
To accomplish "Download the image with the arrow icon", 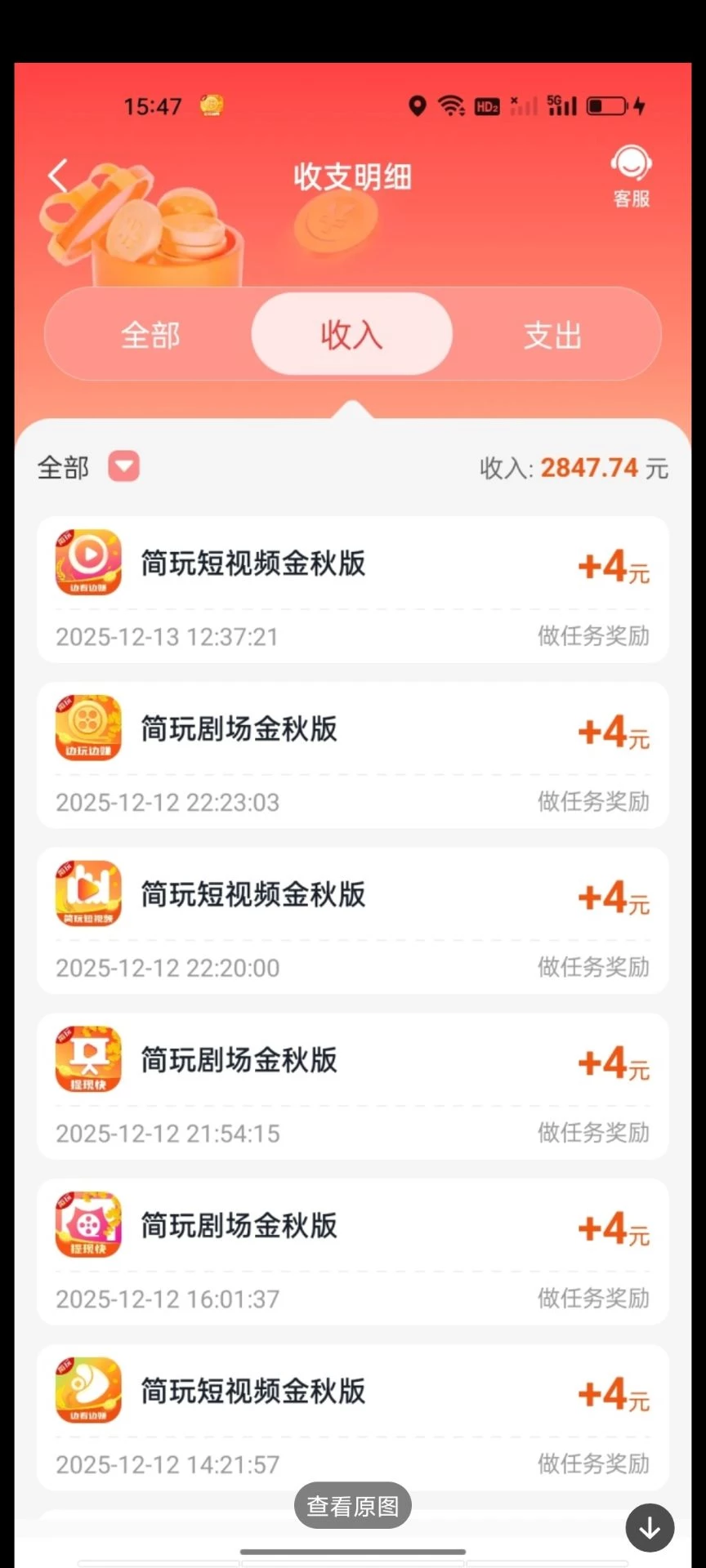I will coord(650,1527).
